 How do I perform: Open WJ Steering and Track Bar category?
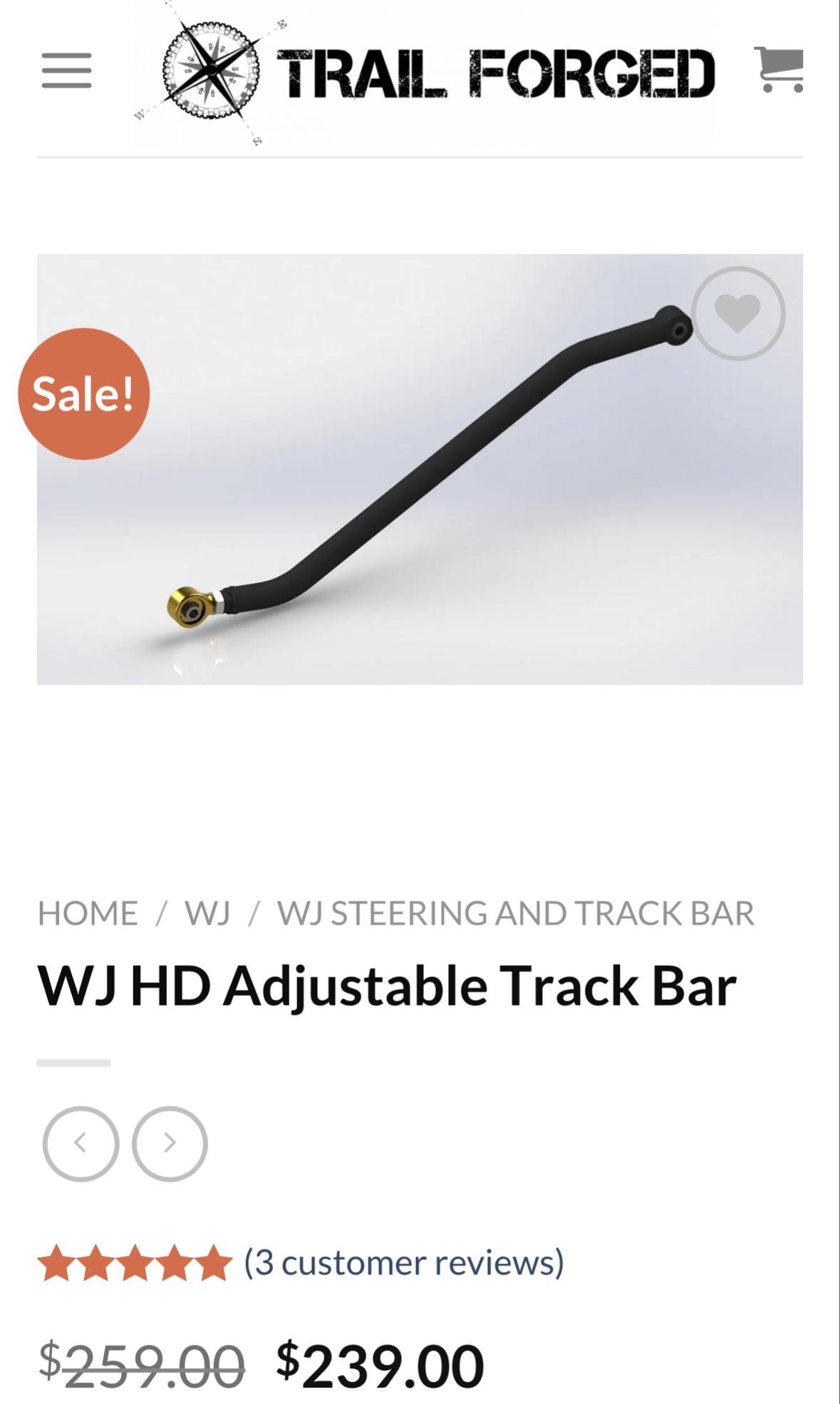[x=516, y=913]
